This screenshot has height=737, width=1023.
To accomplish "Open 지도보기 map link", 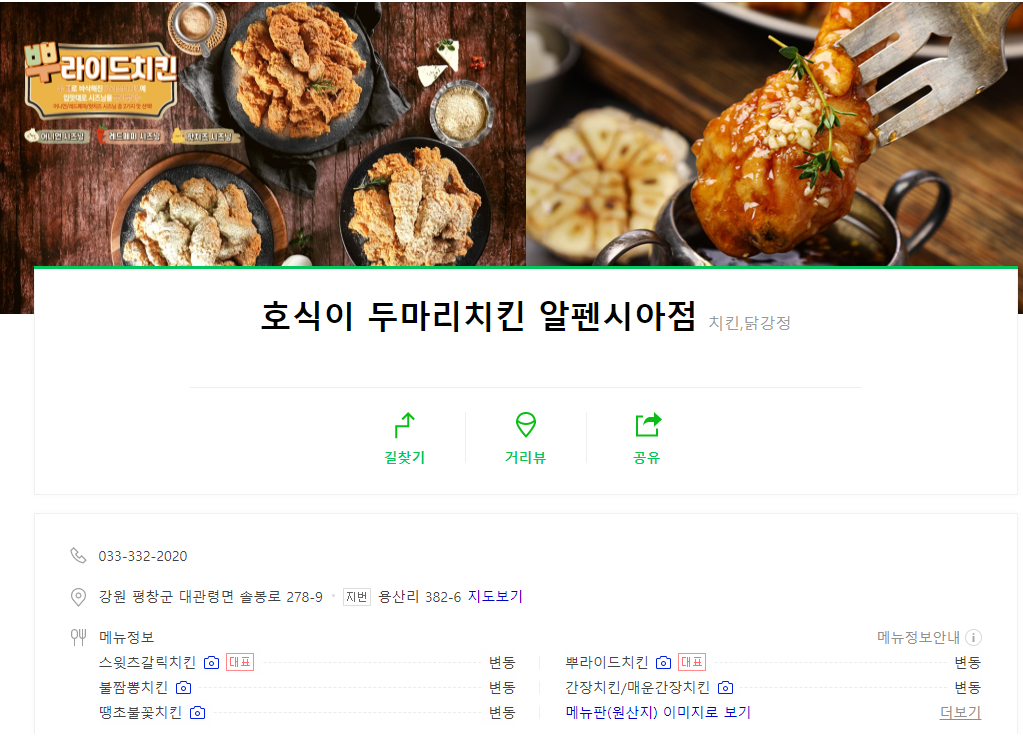I will coord(495,597).
